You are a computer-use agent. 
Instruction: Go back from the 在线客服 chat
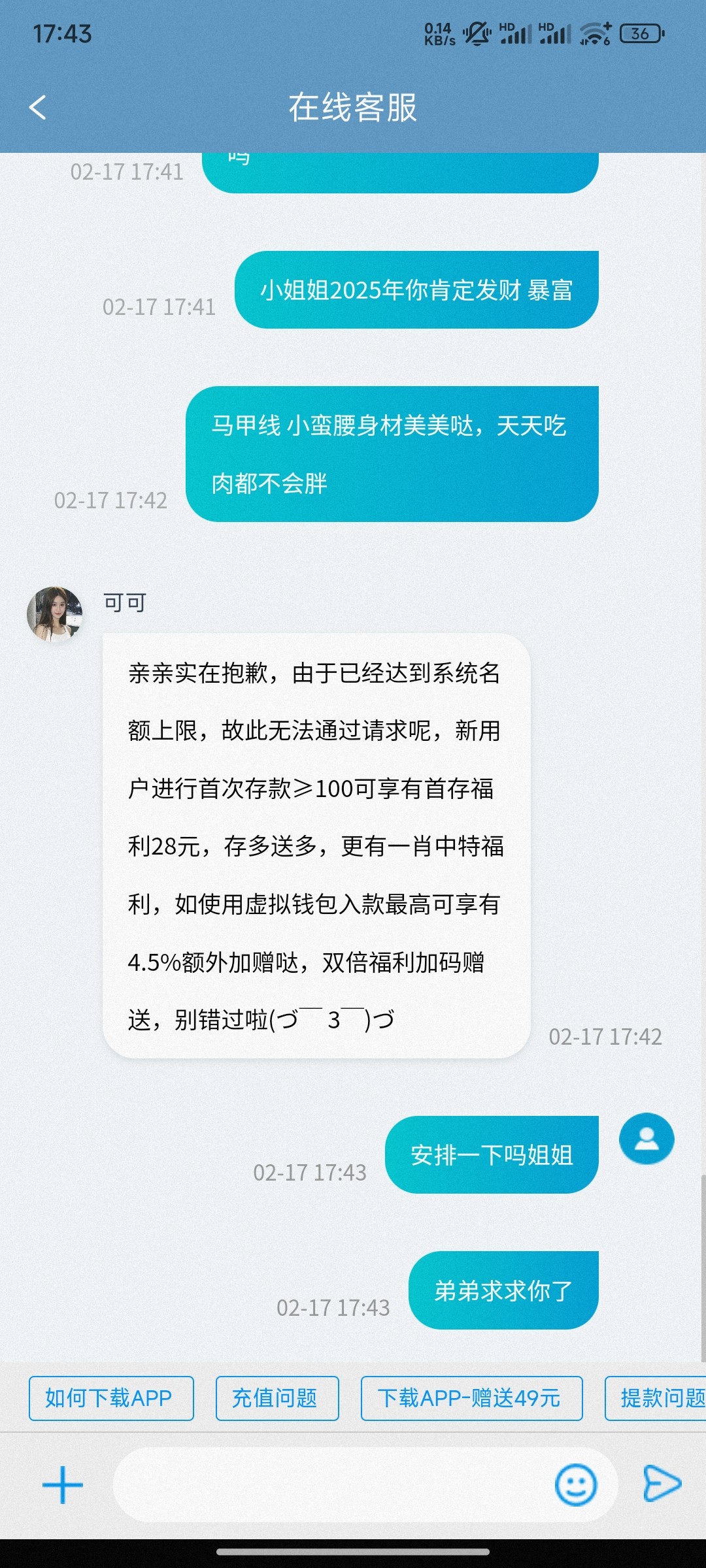coord(38,108)
